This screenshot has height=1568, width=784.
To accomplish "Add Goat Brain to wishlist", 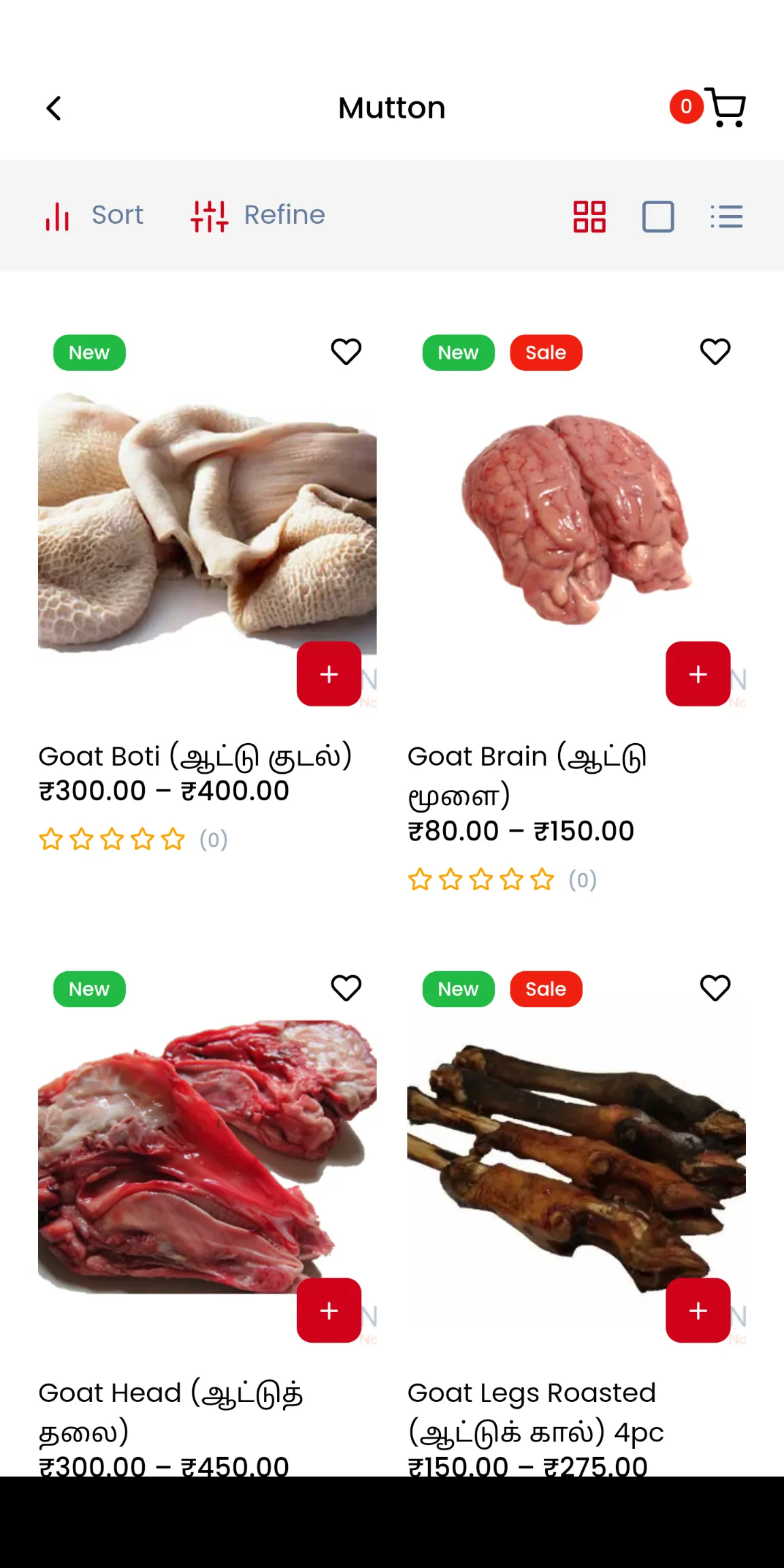I will [x=715, y=352].
